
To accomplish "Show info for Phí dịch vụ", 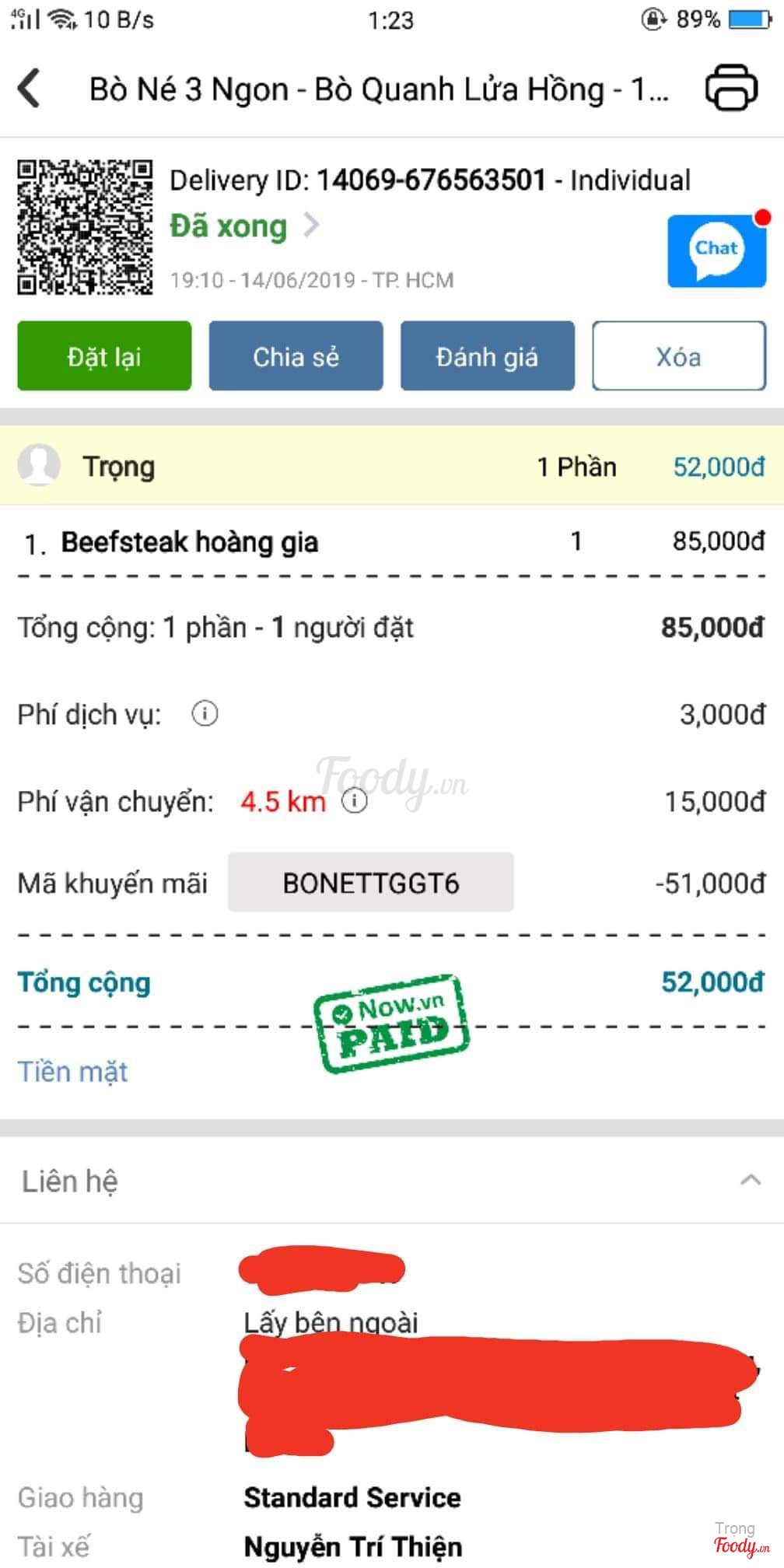I will tap(205, 713).
